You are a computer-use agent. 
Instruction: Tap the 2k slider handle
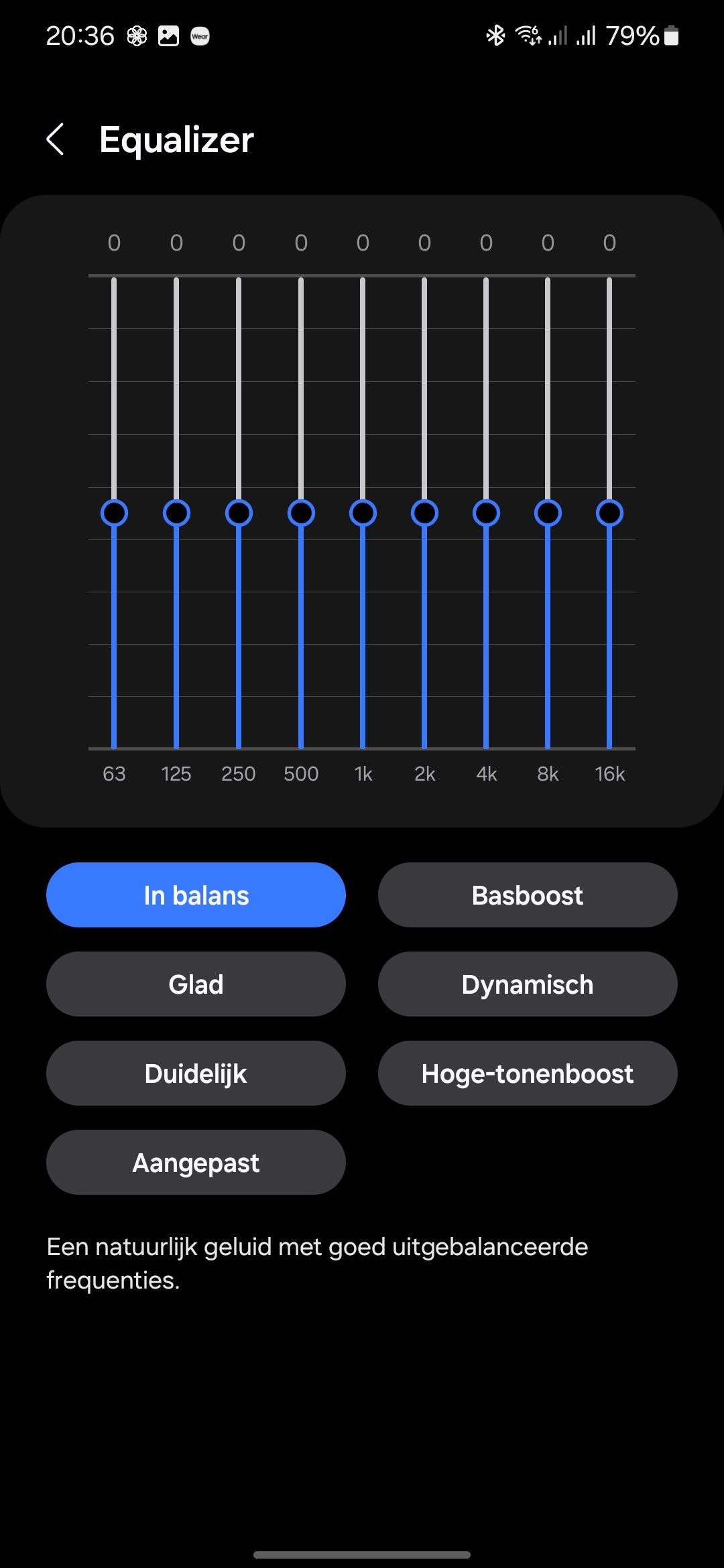click(x=424, y=513)
